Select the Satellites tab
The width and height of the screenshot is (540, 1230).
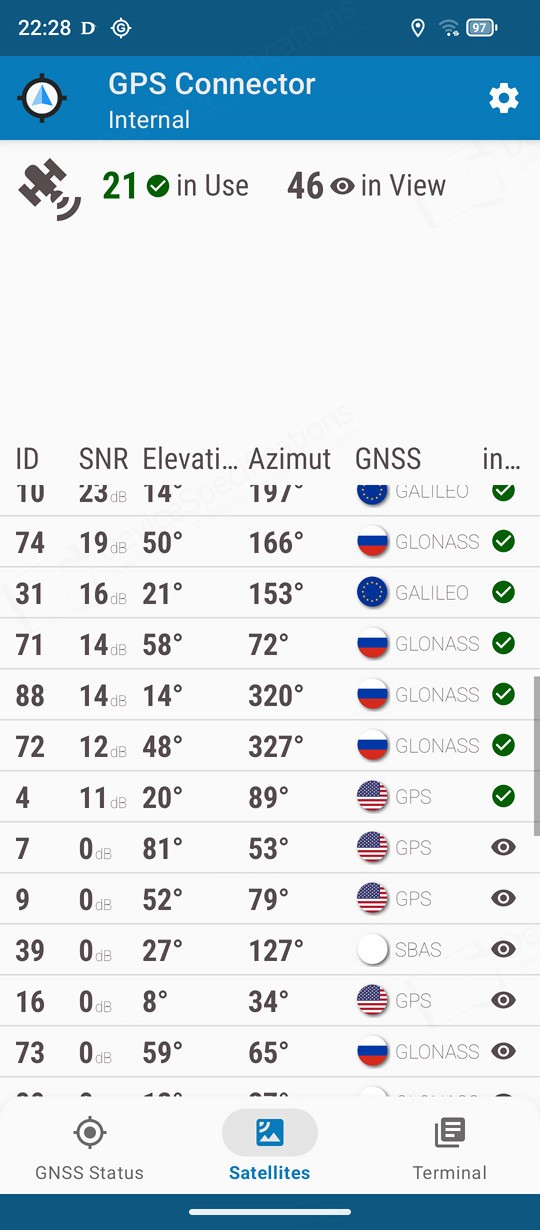(270, 1148)
